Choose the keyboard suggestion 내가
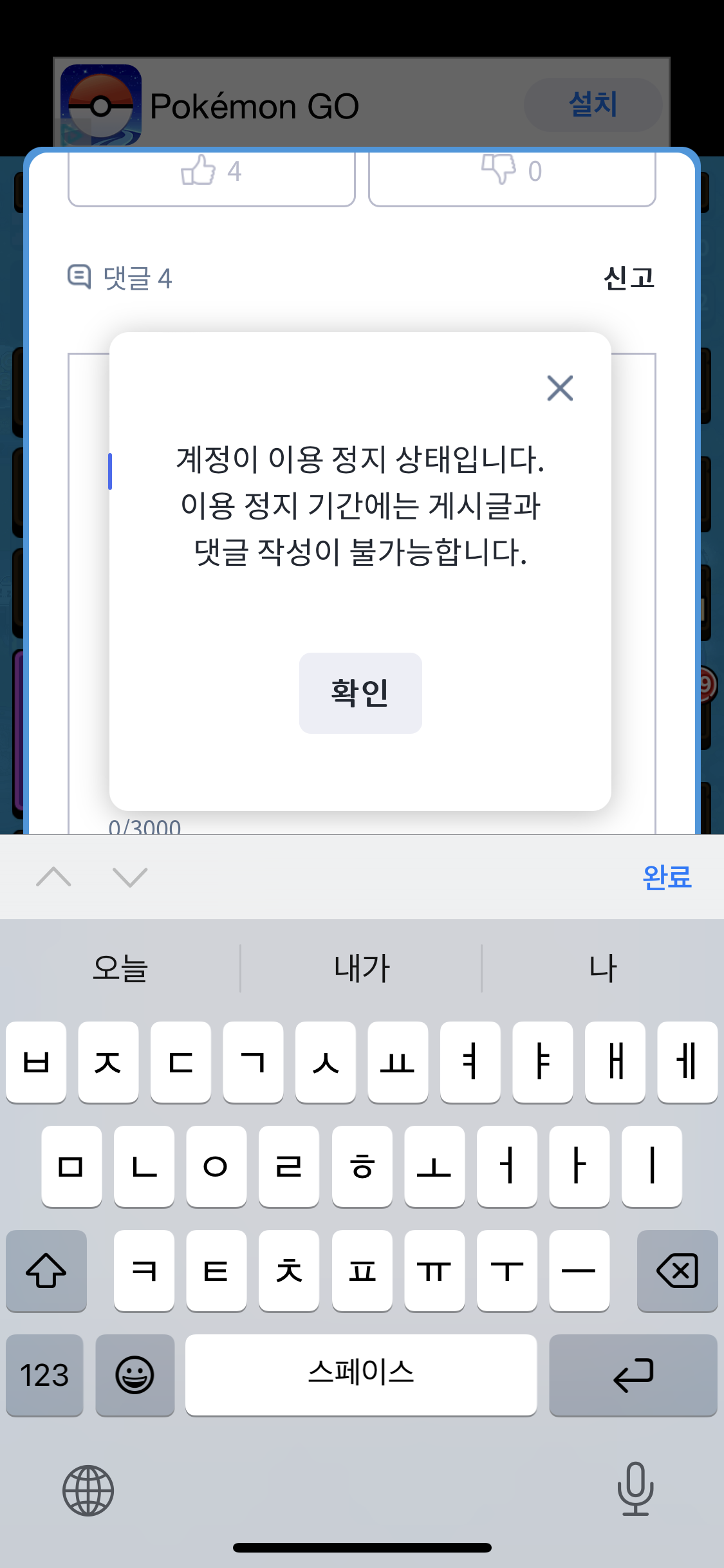This screenshot has height=1568, width=724. coord(362,968)
